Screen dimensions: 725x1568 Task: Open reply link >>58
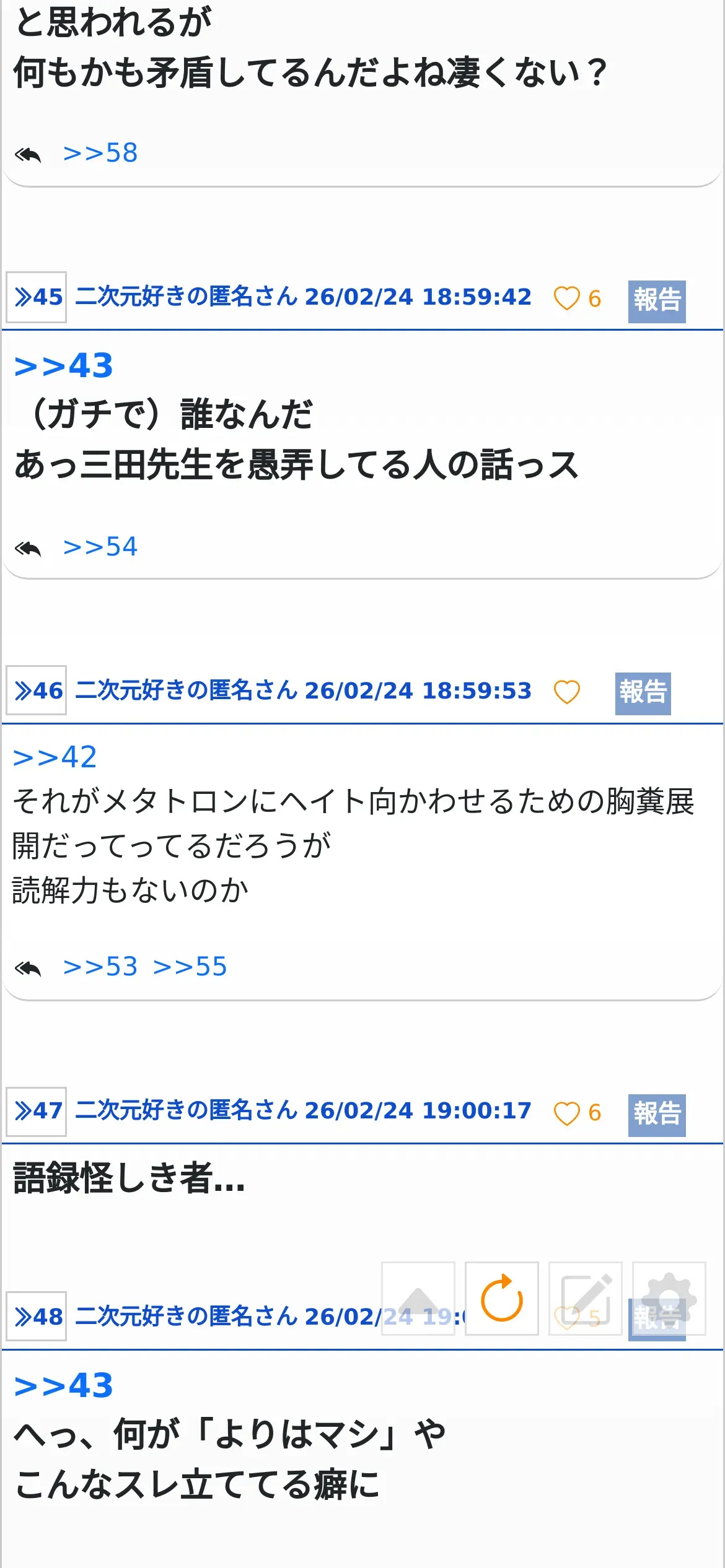click(x=100, y=153)
